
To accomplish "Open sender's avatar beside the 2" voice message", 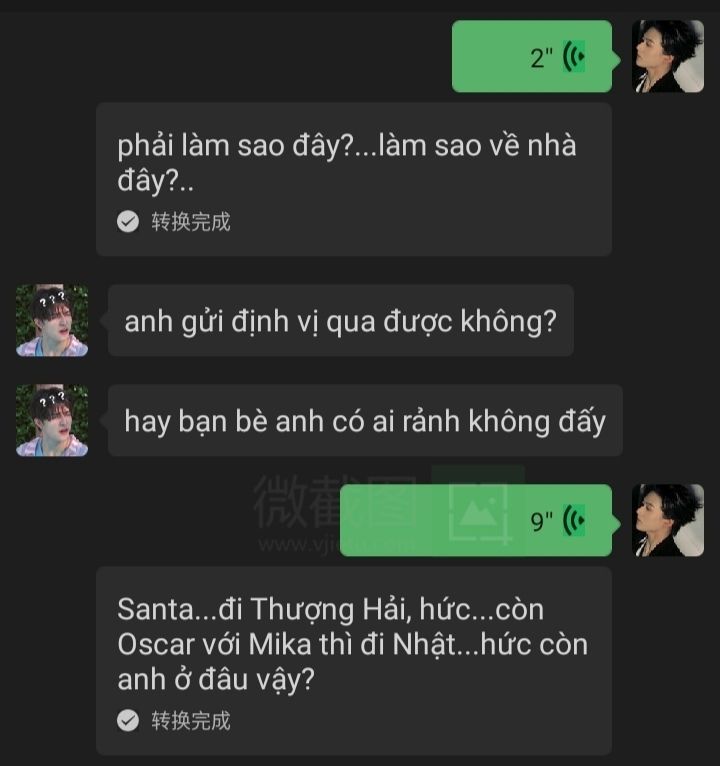I will (668, 57).
